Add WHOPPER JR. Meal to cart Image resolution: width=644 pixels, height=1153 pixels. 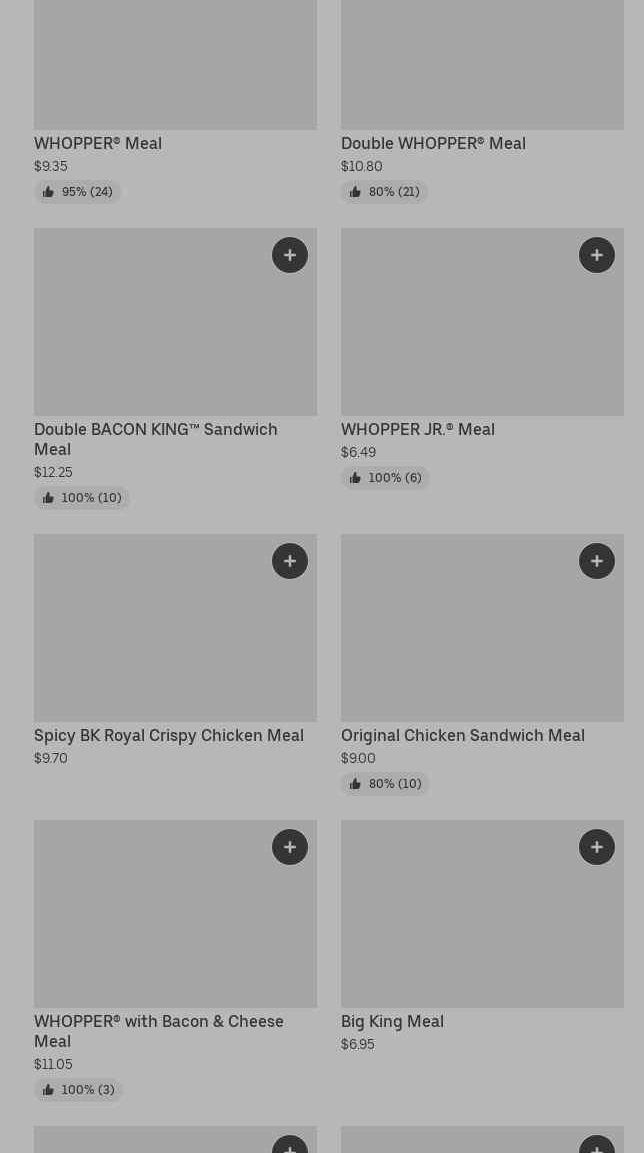[x=597, y=255]
